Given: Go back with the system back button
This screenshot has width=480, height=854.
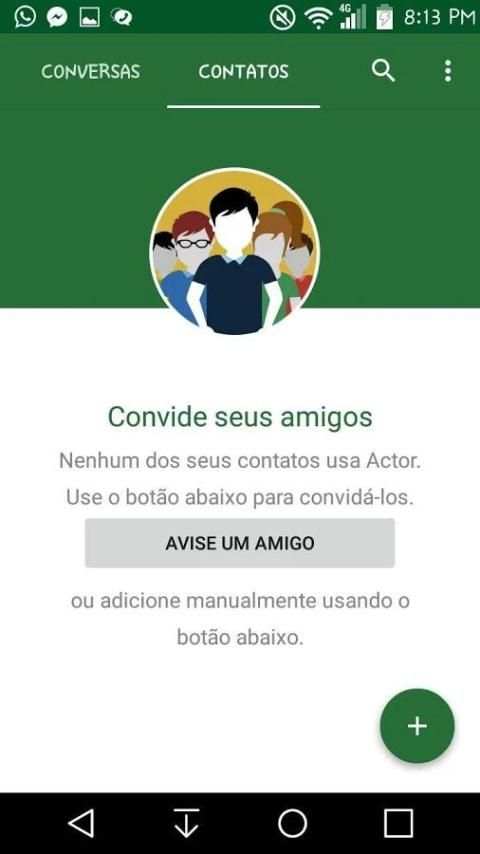Looking at the screenshot, I should click(x=82, y=823).
